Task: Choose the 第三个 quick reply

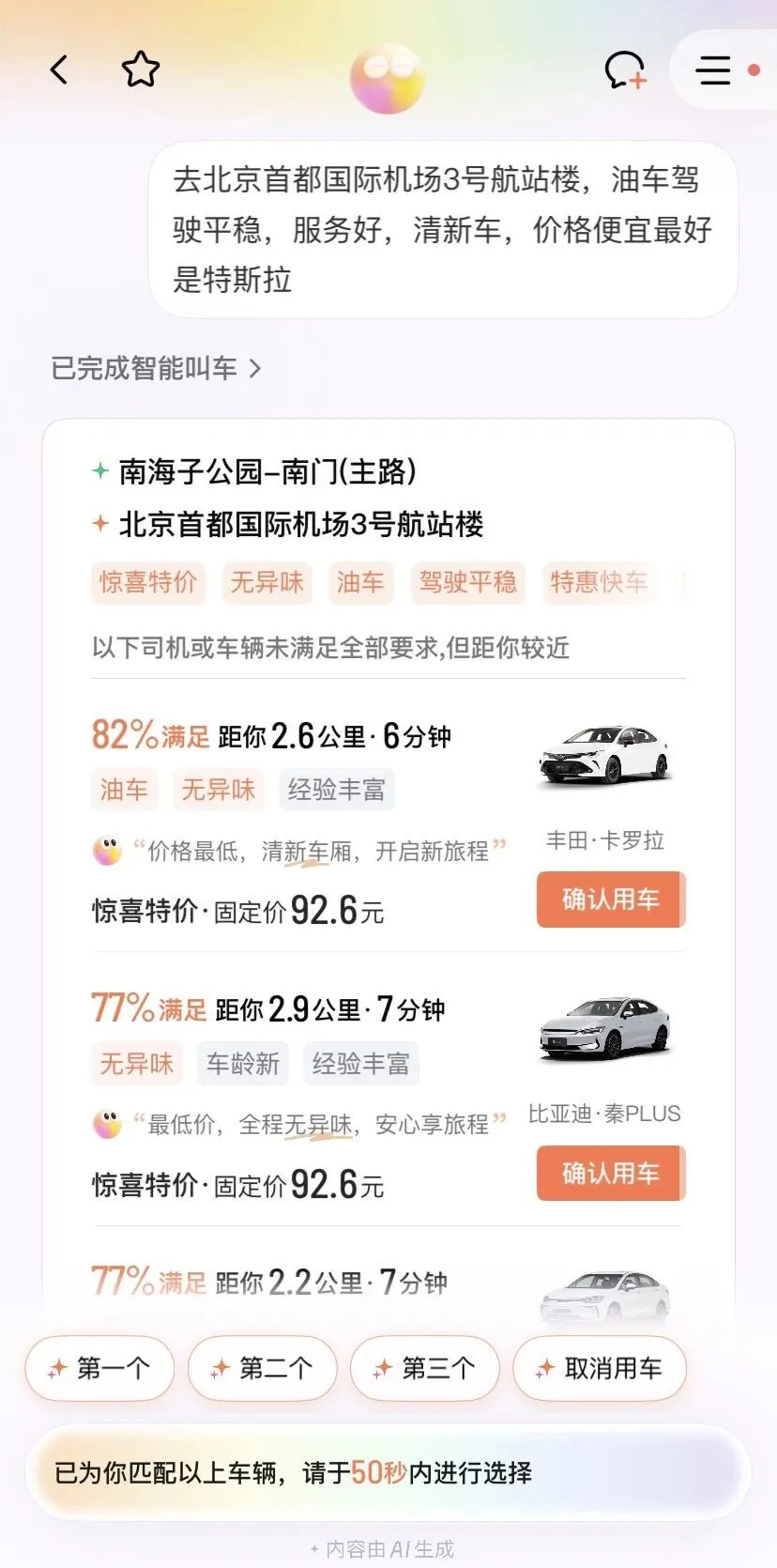Action: [x=425, y=1368]
